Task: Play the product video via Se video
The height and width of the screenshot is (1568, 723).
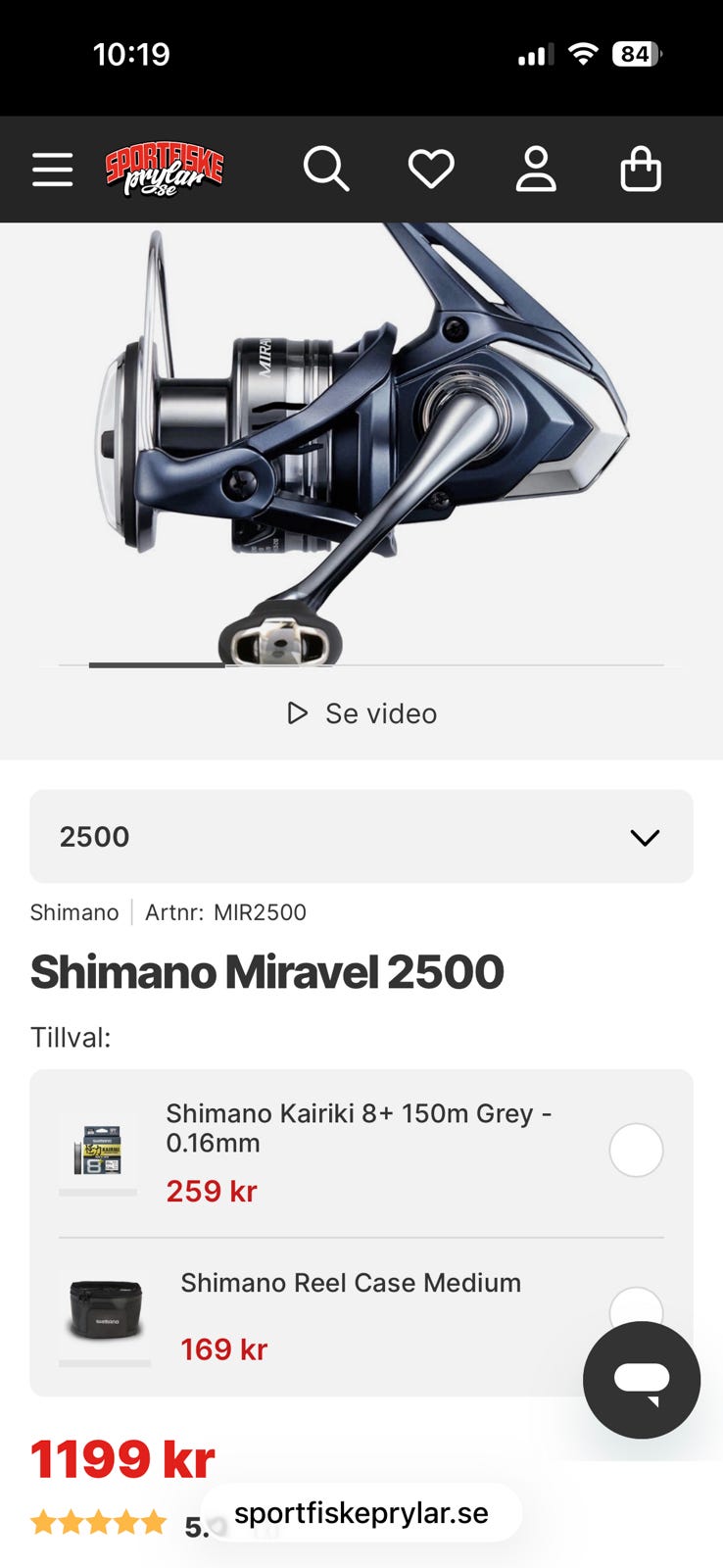Action: point(362,713)
